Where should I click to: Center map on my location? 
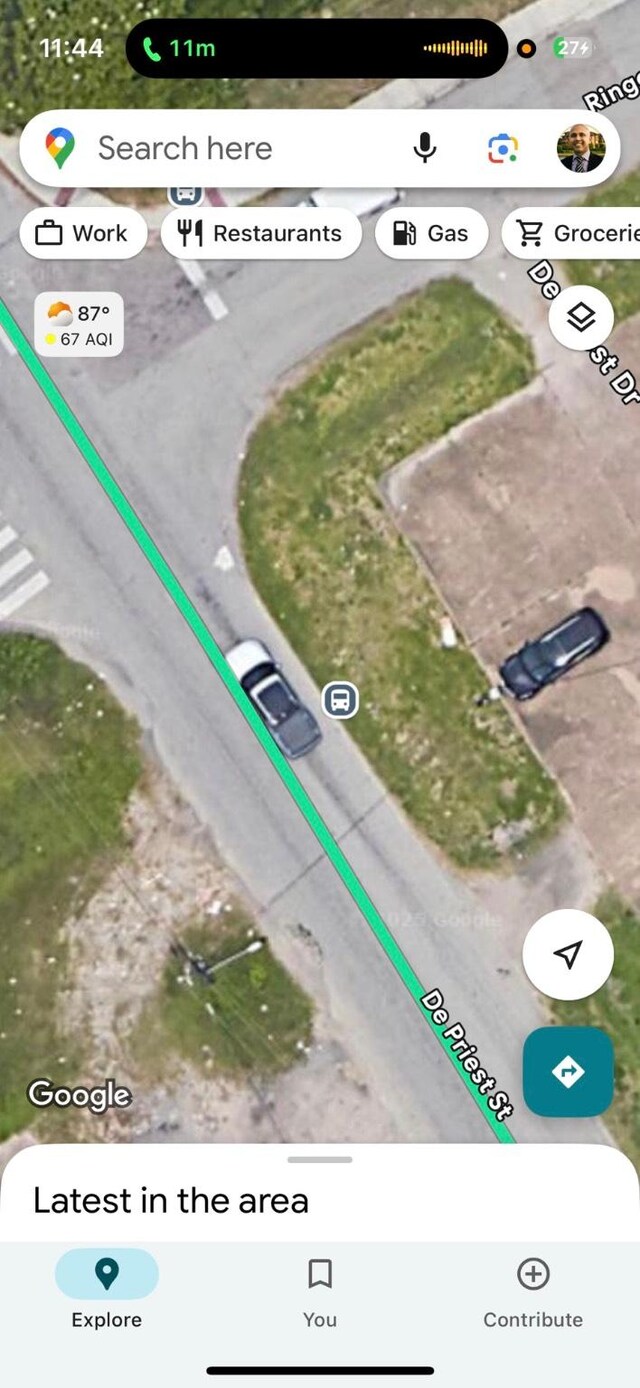click(x=567, y=954)
